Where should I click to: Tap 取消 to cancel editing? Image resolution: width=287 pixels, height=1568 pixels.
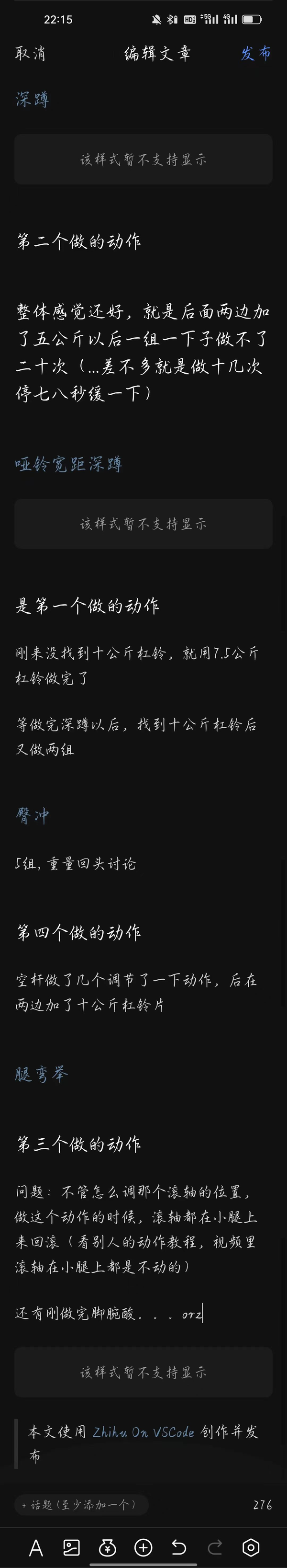click(x=30, y=54)
